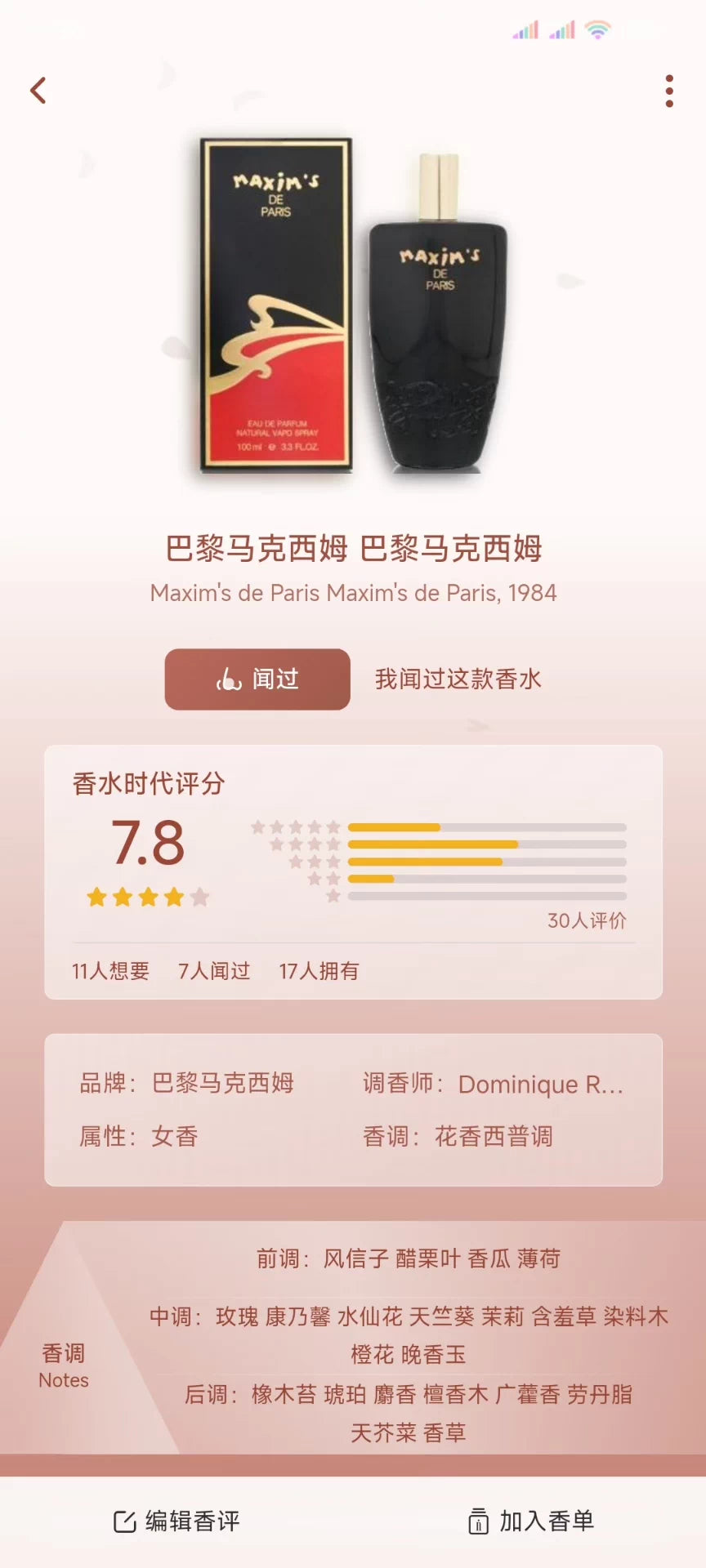This screenshot has height=1568, width=706.
Task: Open the three-dot overflow menu
Action: 669,91
